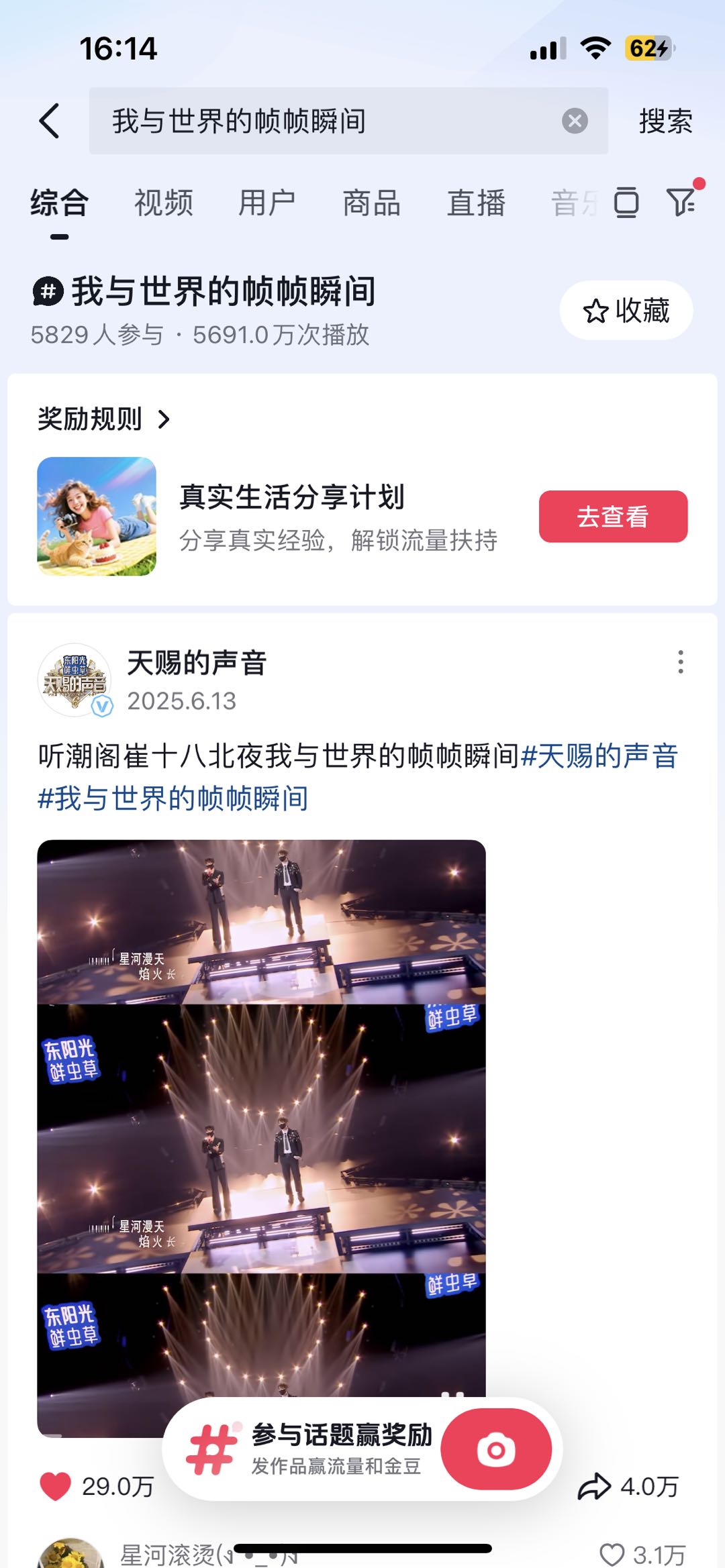Switch to the 直播 tab
This screenshot has width=725, height=1568.
(x=476, y=203)
